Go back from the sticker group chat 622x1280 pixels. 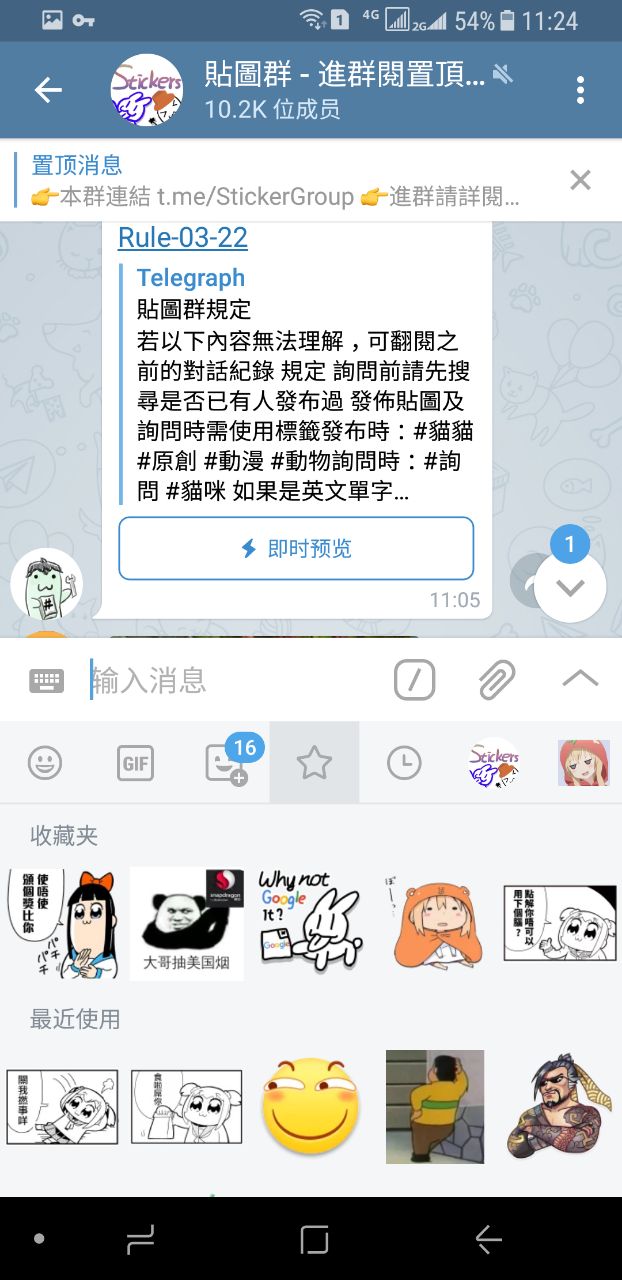click(47, 90)
